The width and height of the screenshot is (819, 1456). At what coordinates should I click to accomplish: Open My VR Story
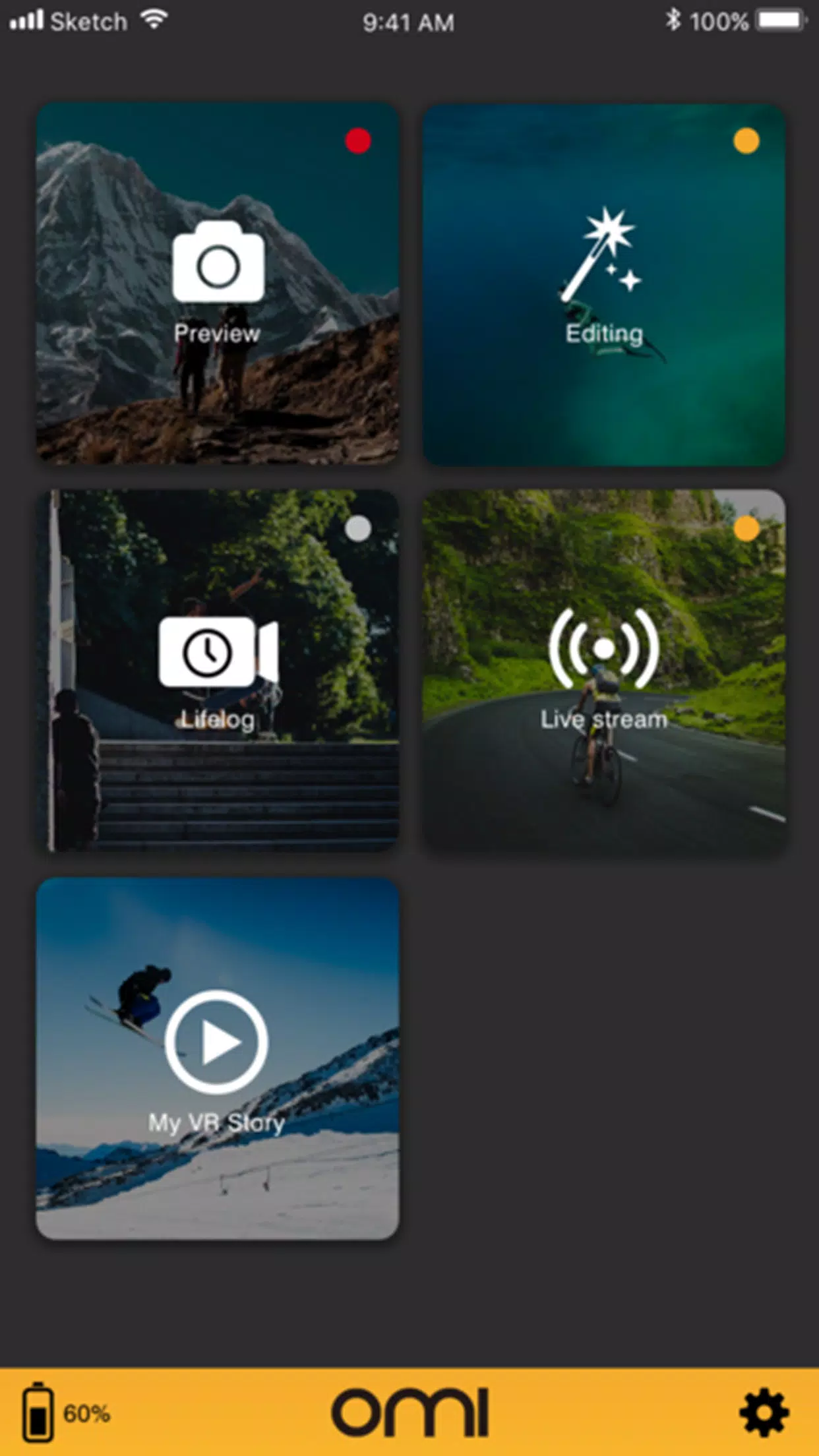[218, 1058]
